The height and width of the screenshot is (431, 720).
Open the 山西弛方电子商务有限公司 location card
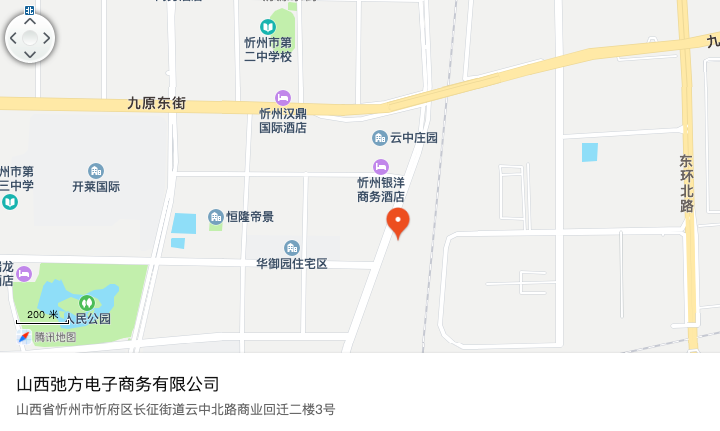(x=118, y=384)
